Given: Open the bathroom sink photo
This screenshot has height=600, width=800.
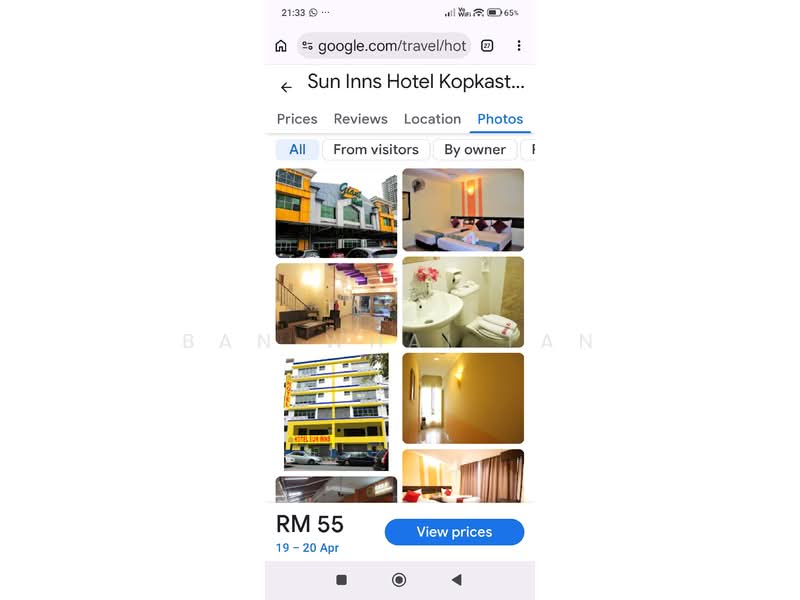Looking at the screenshot, I should pyautogui.click(x=463, y=302).
